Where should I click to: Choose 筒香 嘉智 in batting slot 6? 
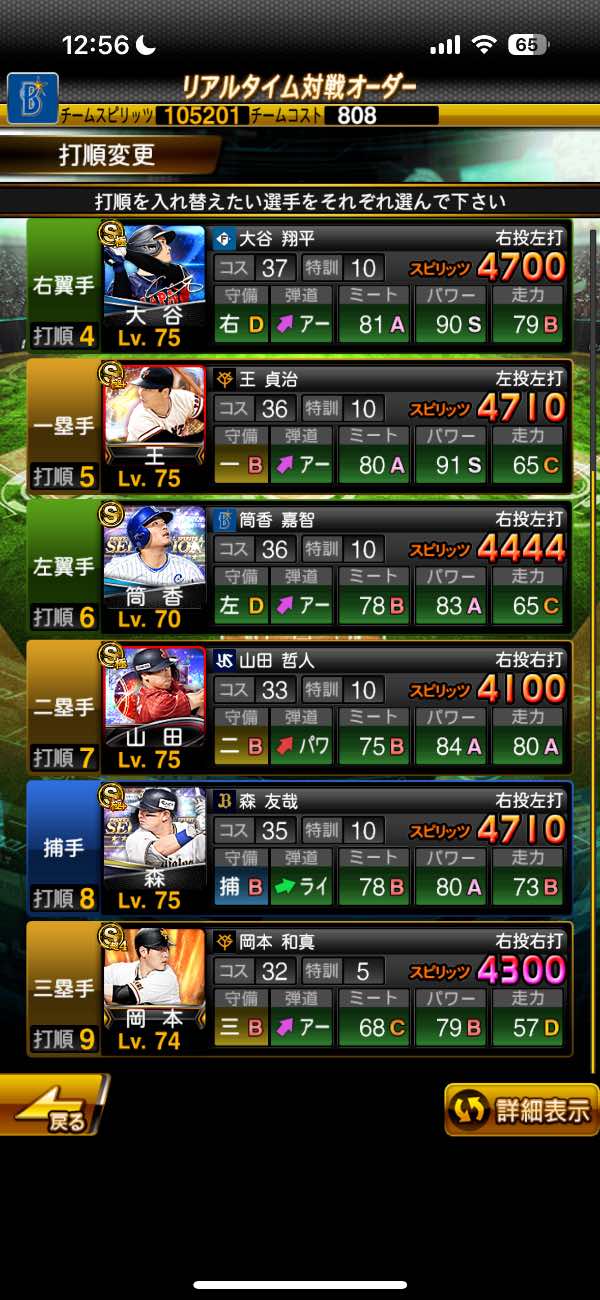click(300, 566)
